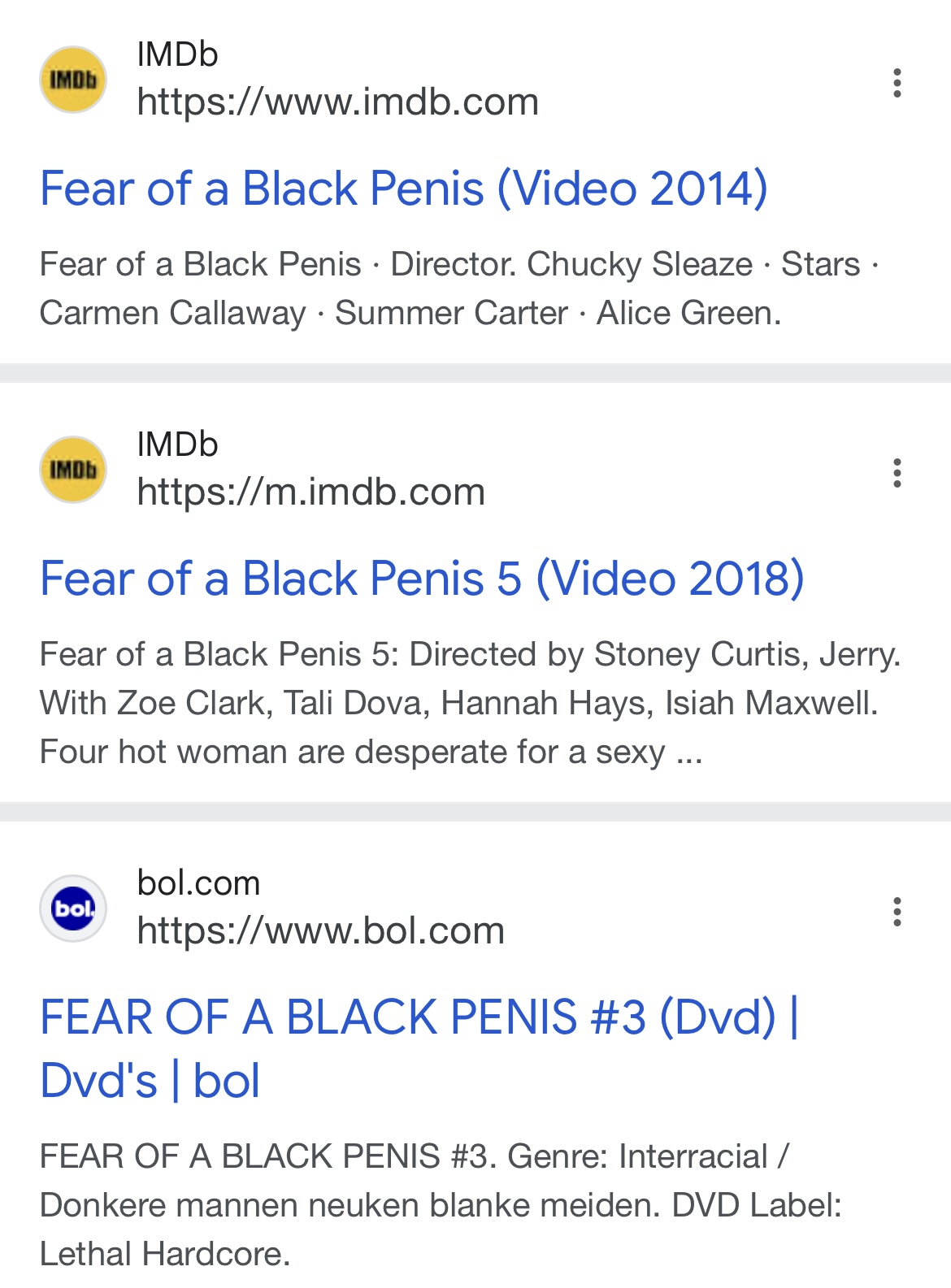The height and width of the screenshot is (1288, 951).
Task: Open the bol.com Dvd result link
Action: [419, 1048]
